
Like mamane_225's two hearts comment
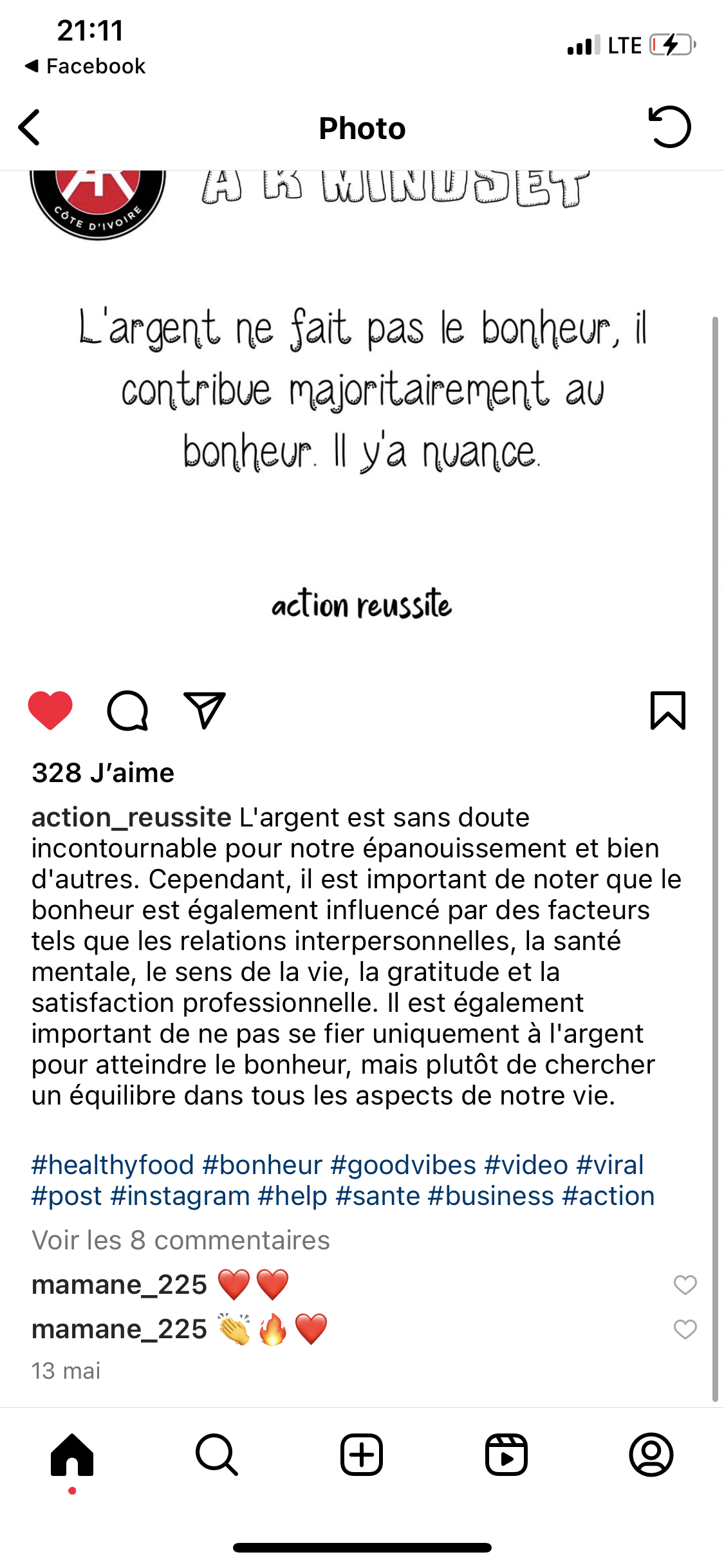click(x=685, y=1285)
